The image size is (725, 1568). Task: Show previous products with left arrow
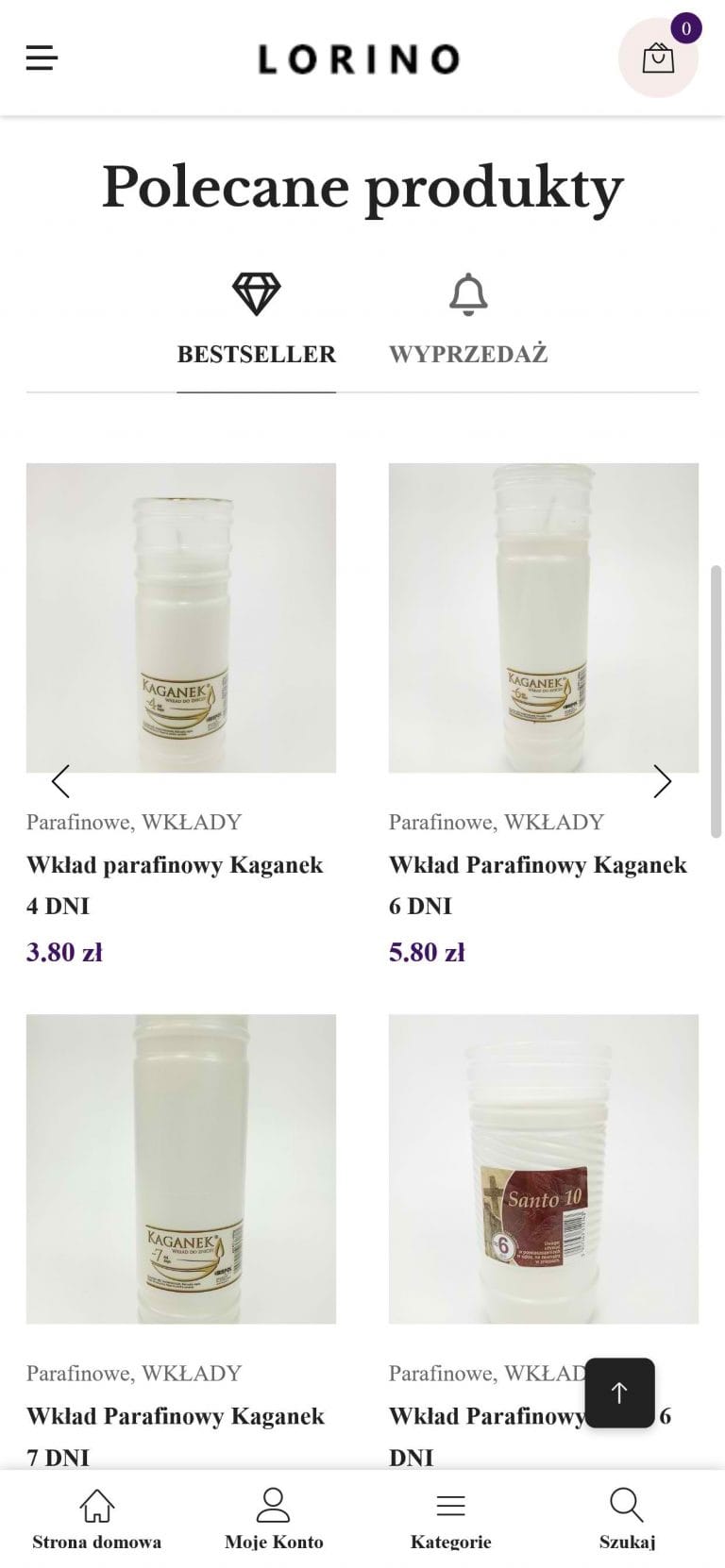pyautogui.click(x=60, y=781)
